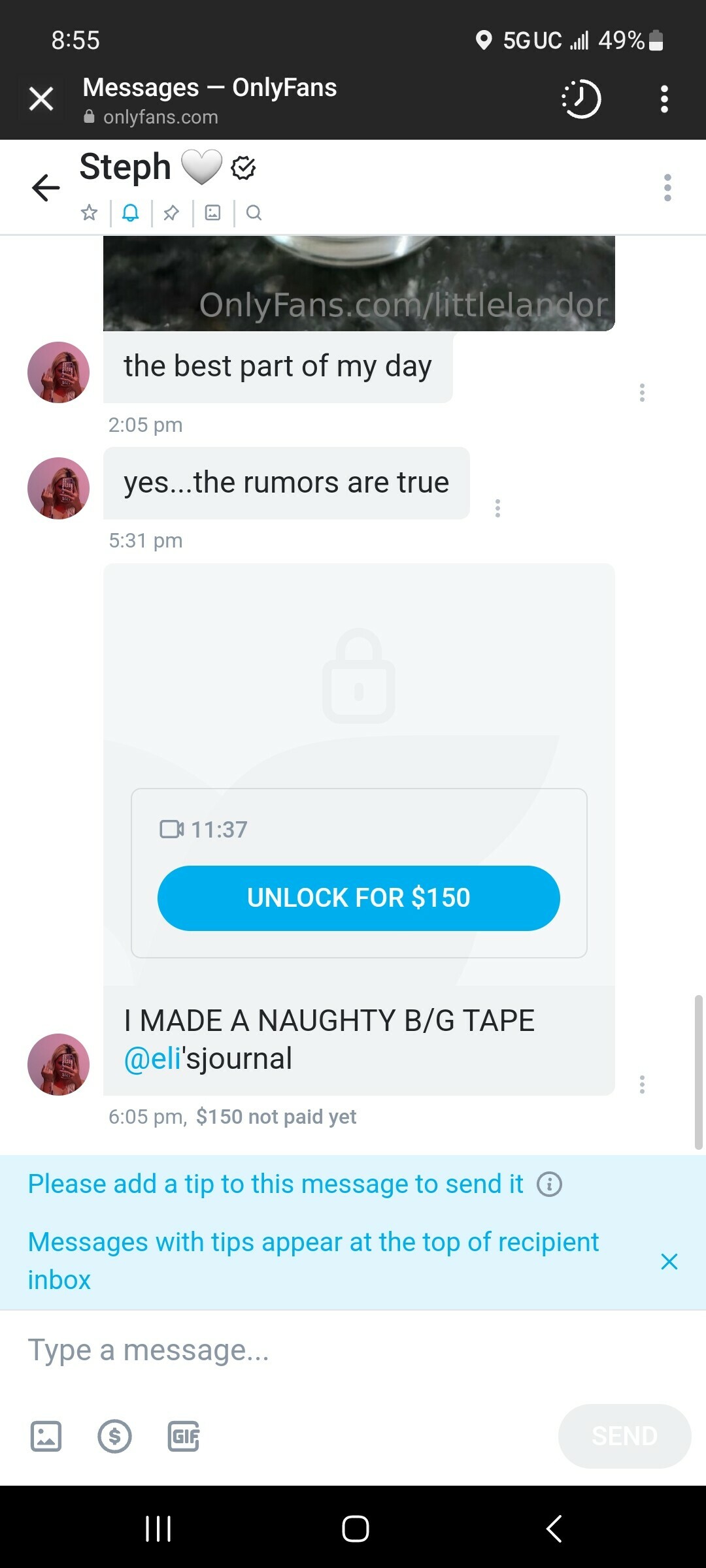This screenshot has height=1568, width=706.
Task: Open the browser overflow menu
Action: (664, 99)
